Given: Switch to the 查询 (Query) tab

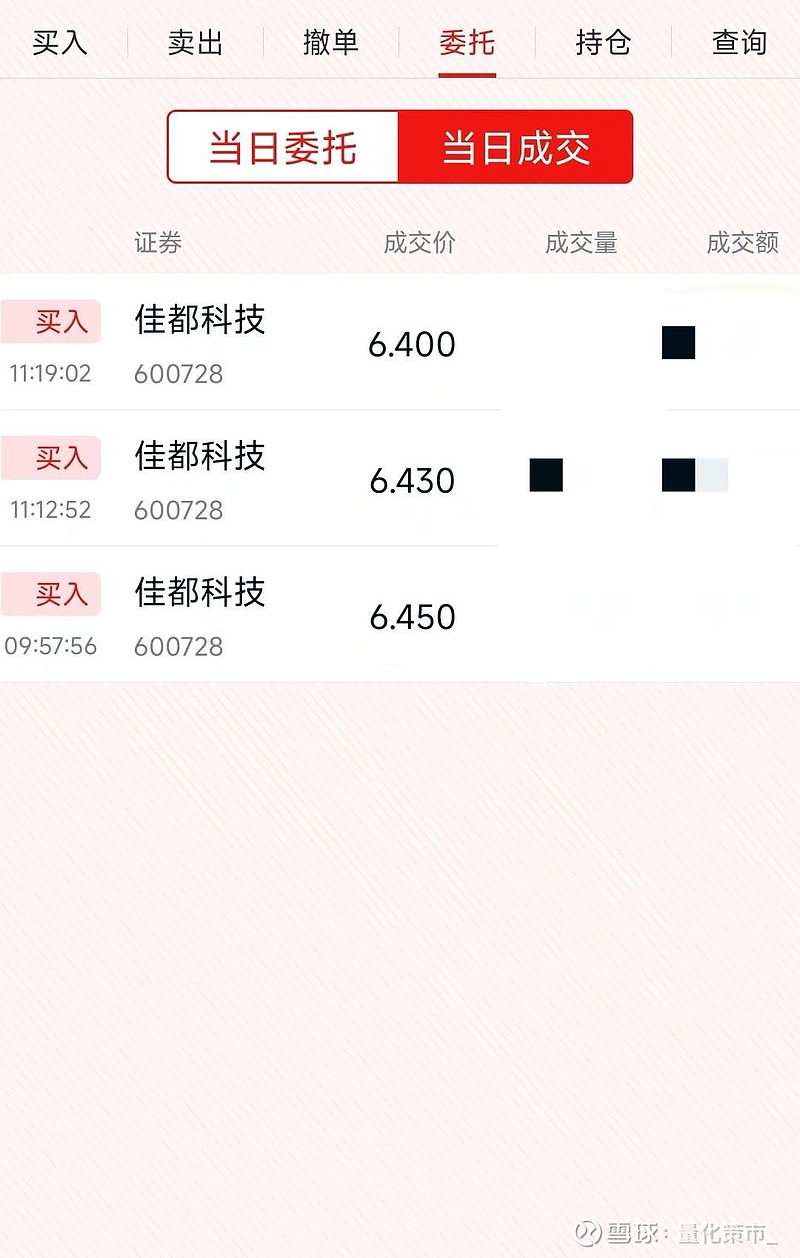Looking at the screenshot, I should (x=738, y=42).
